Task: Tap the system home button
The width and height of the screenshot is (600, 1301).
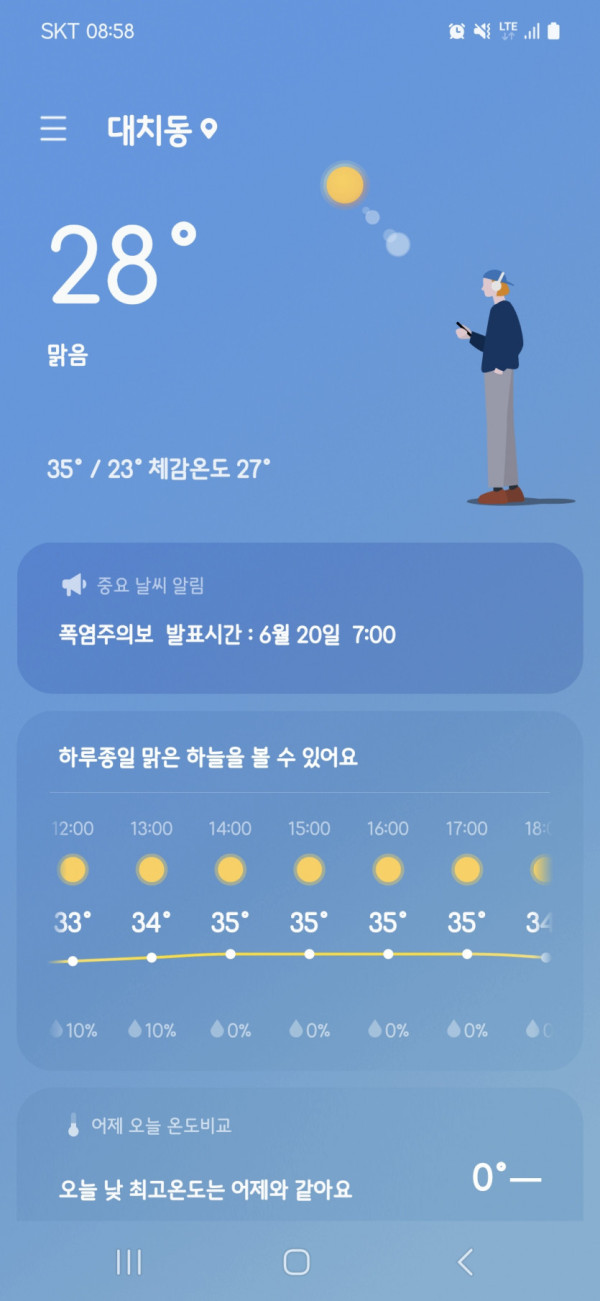Action: pyautogui.click(x=296, y=1262)
